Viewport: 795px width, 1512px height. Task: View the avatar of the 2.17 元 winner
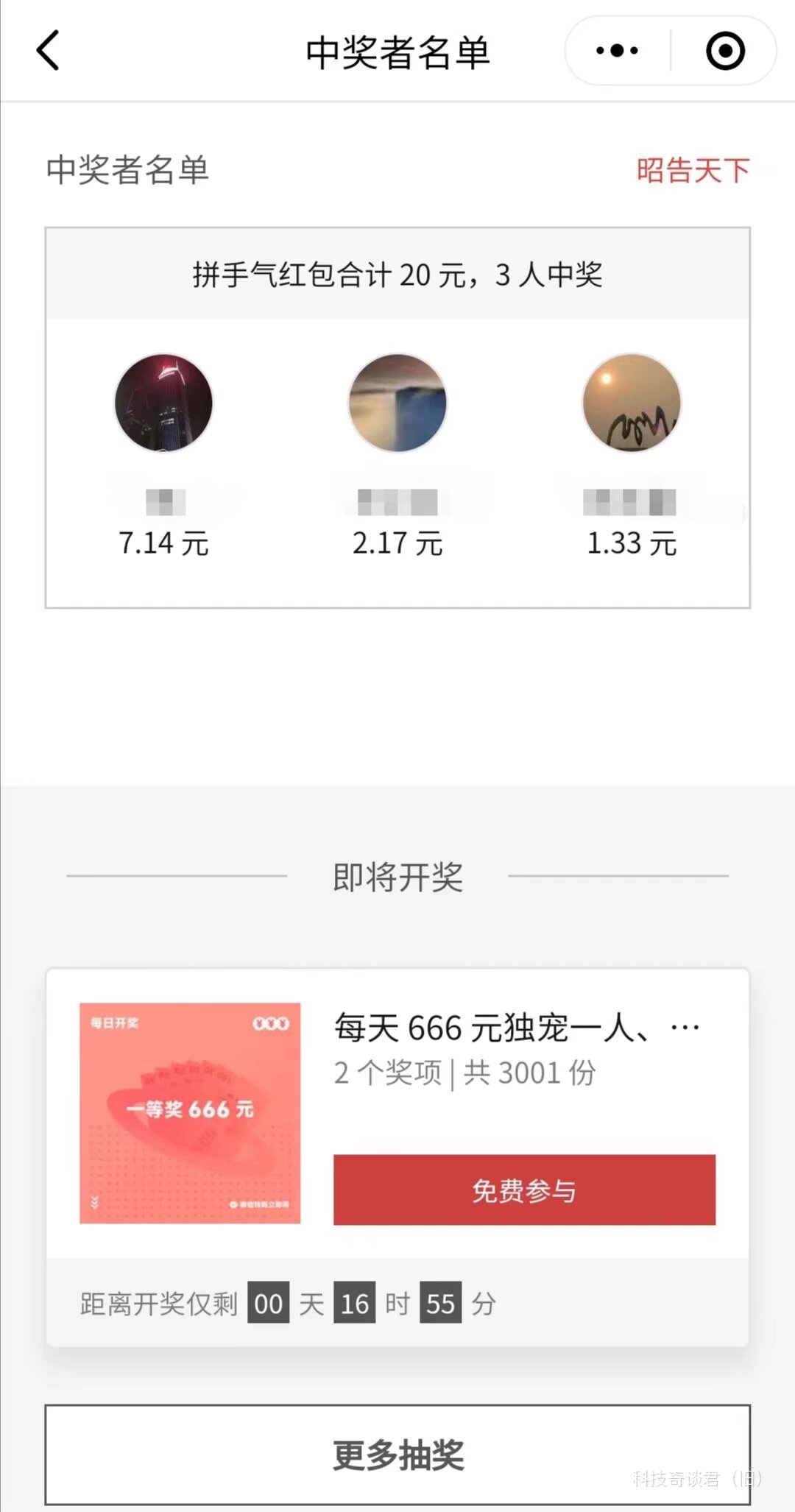pos(397,403)
